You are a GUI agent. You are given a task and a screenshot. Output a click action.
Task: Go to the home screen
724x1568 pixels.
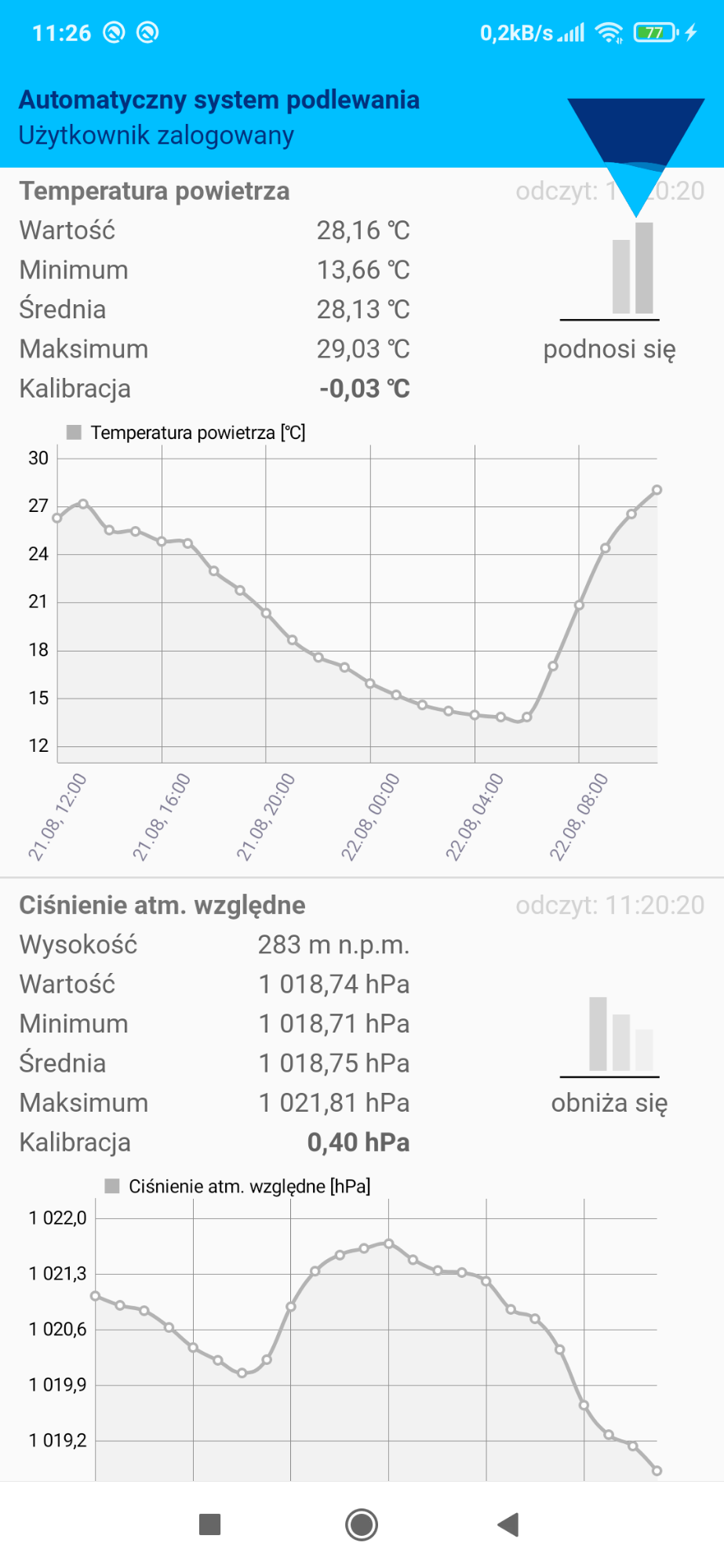pos(362,1525)
